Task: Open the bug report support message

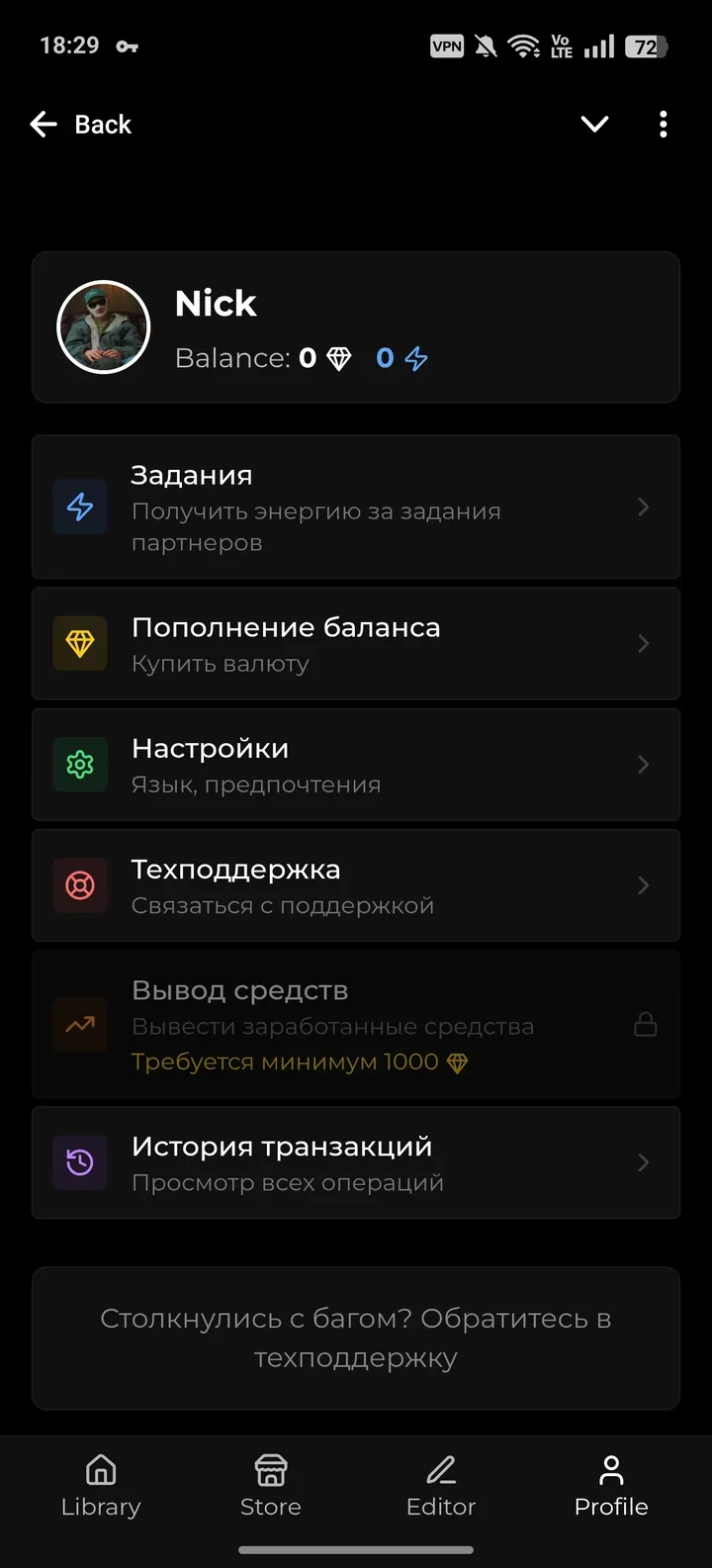Action: coord(356,1337)
